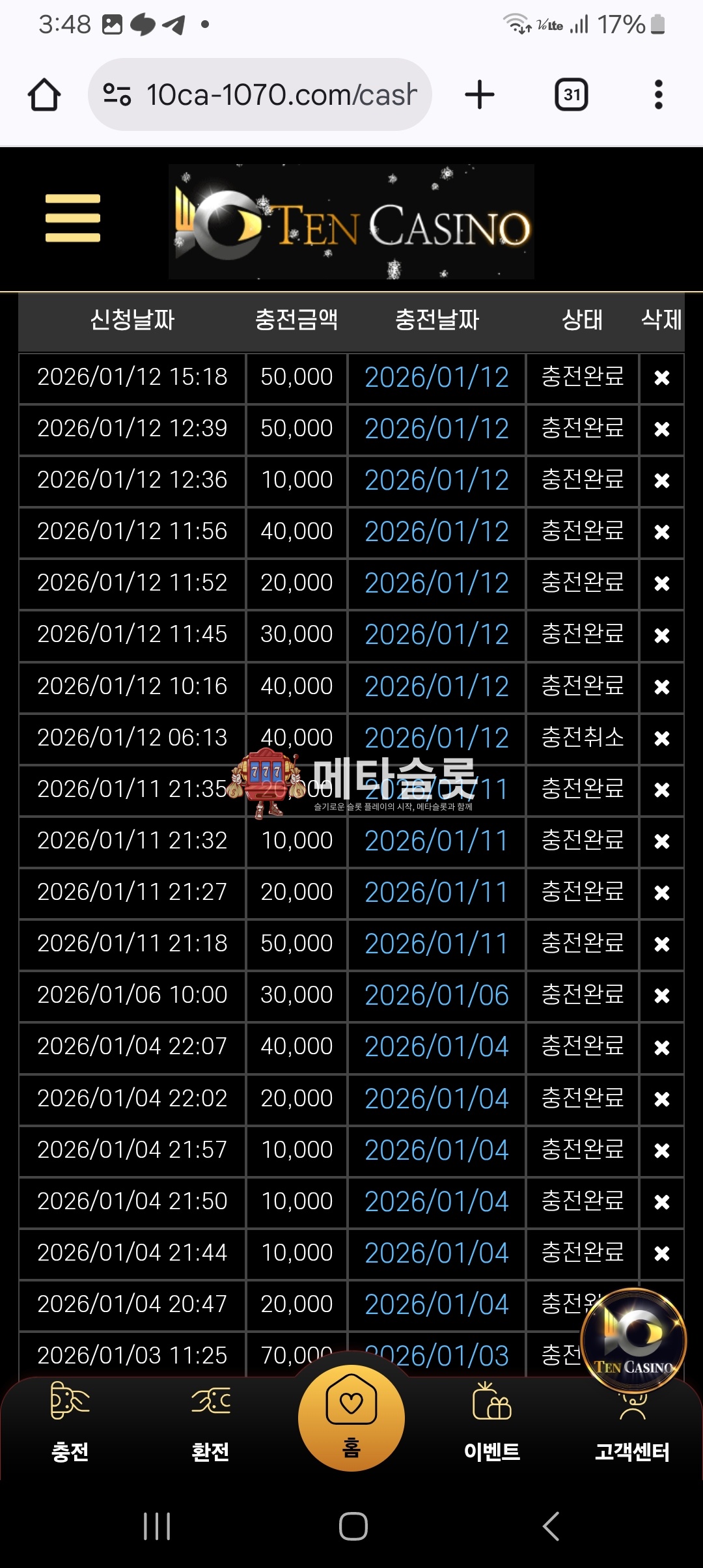Delete the 2026/01/11 21:32 charge record
This screenshot has width=703, height=1568.
[x=661, y=841]
